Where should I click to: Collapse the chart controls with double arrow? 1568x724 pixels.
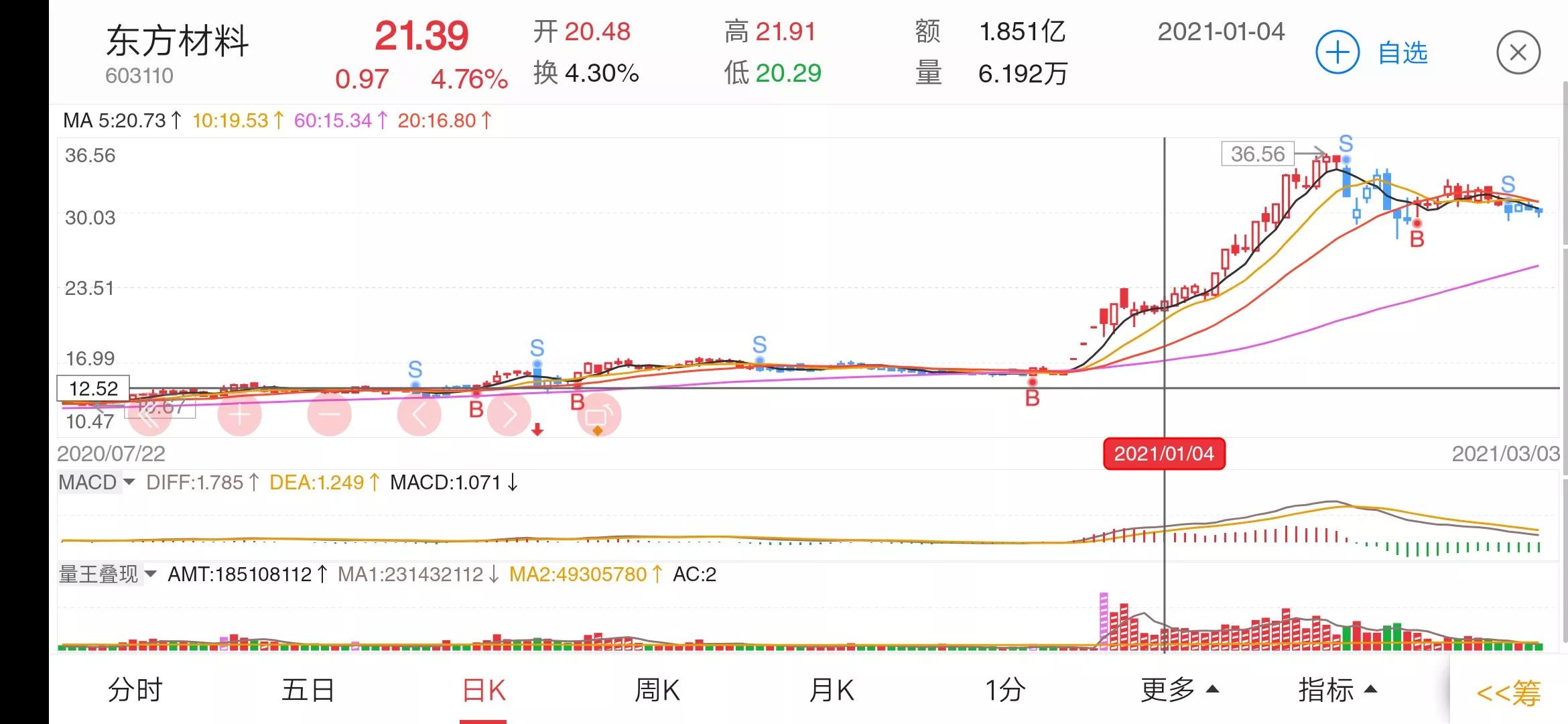coord(149,415)
